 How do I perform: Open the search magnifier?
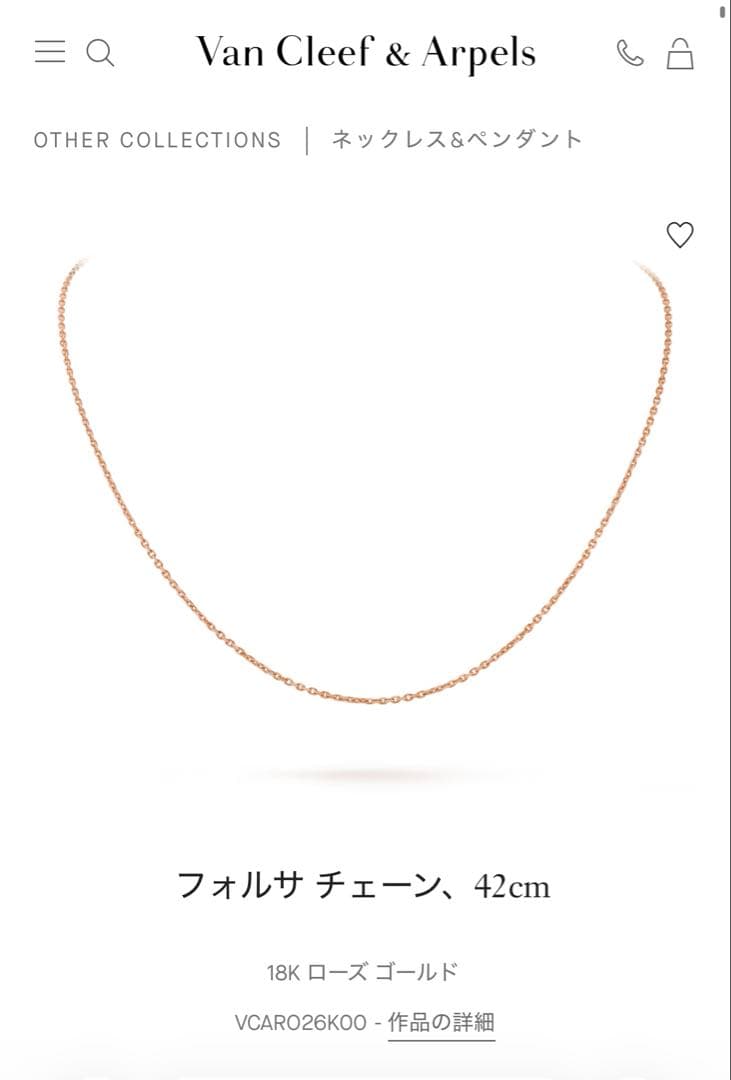100,52
